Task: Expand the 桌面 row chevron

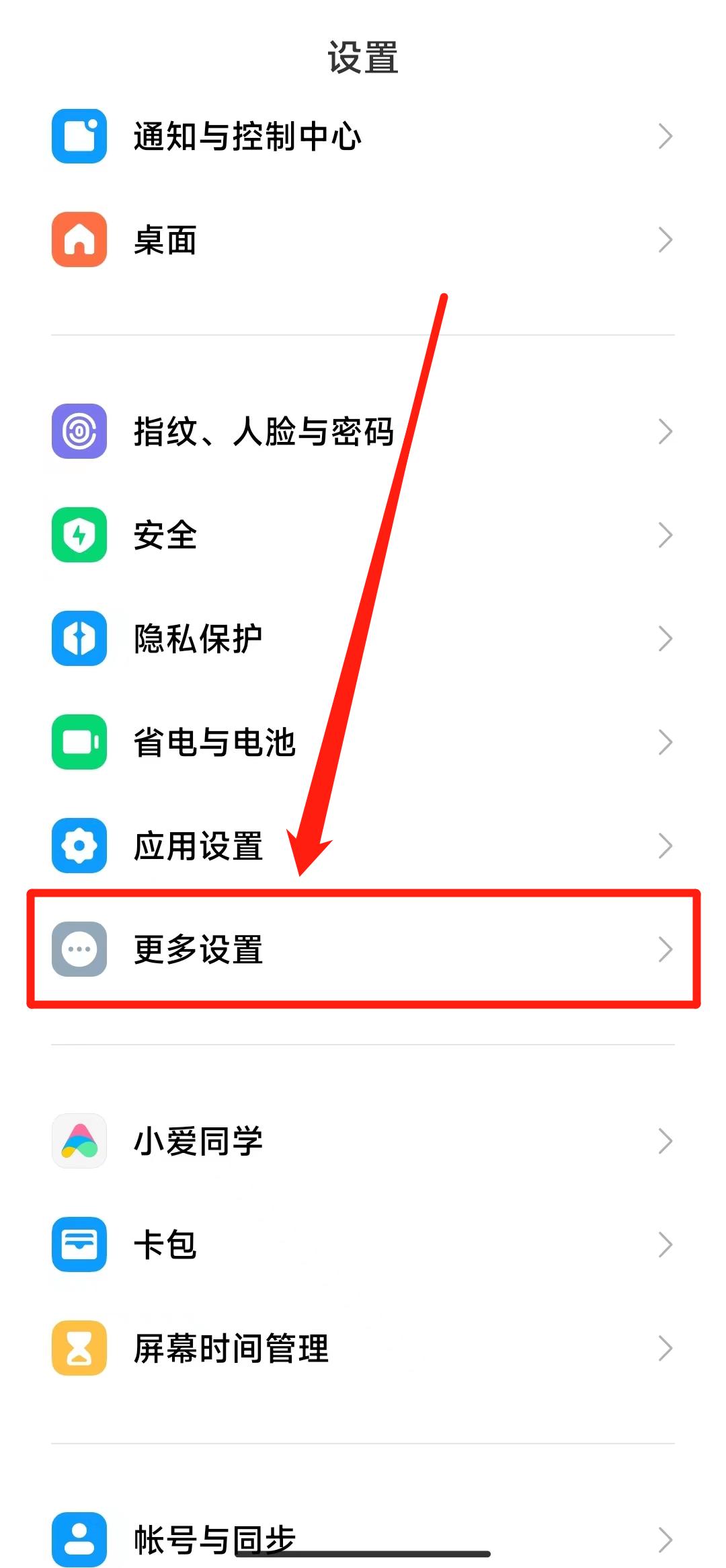Action: (665, 239)
